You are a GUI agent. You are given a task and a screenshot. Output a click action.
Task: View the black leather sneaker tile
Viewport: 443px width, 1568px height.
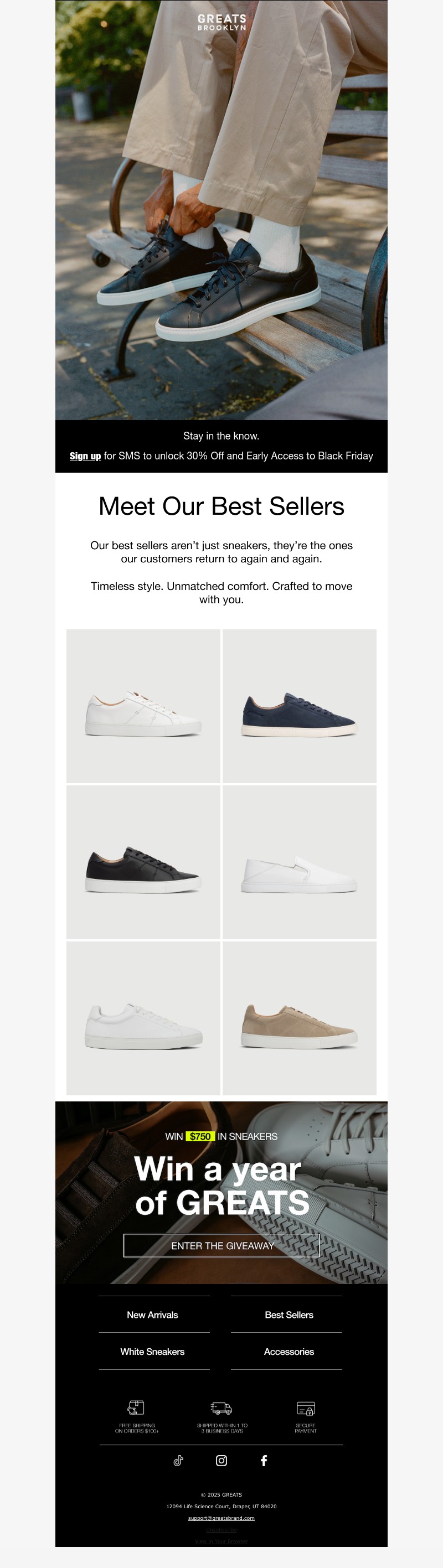click(x=143, y=862)
